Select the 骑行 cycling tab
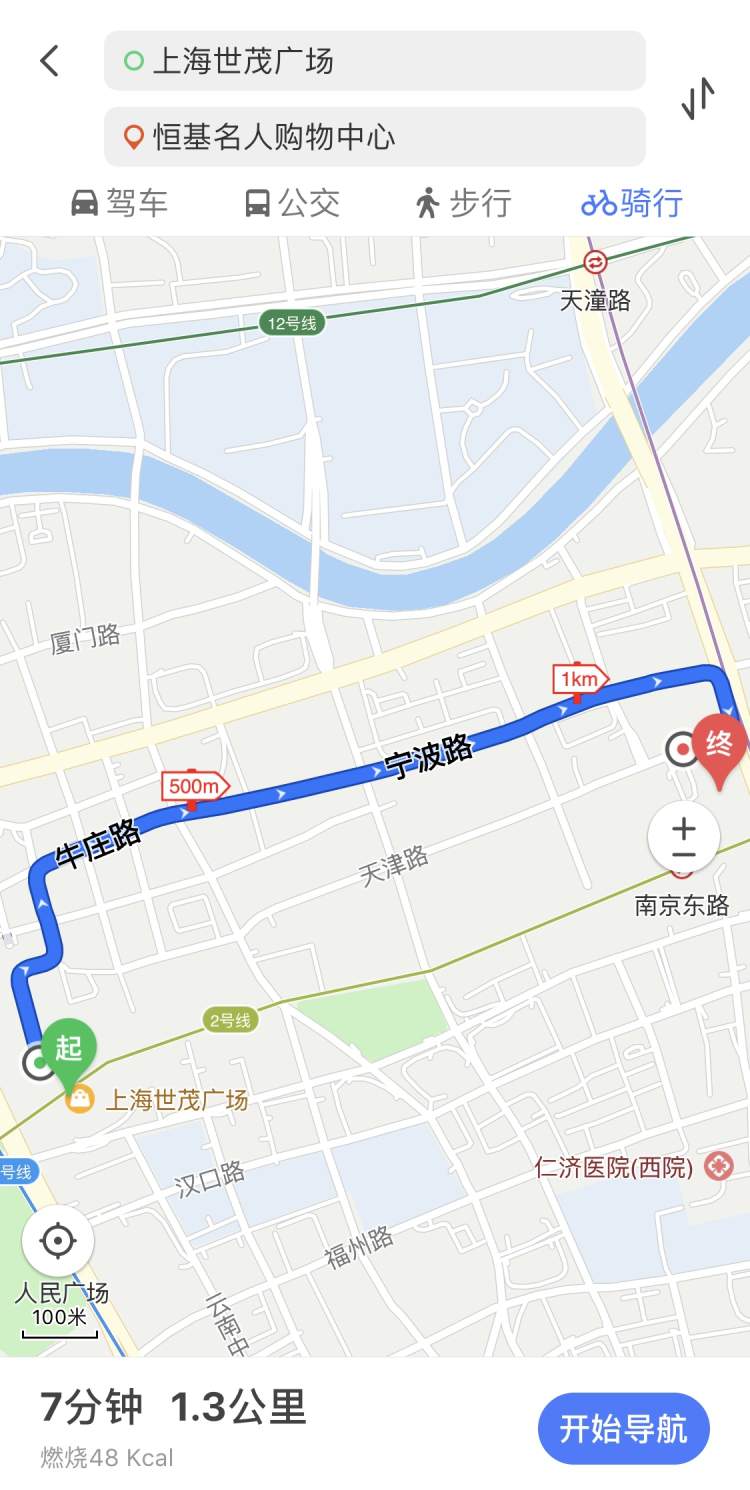 coord(632,203)
